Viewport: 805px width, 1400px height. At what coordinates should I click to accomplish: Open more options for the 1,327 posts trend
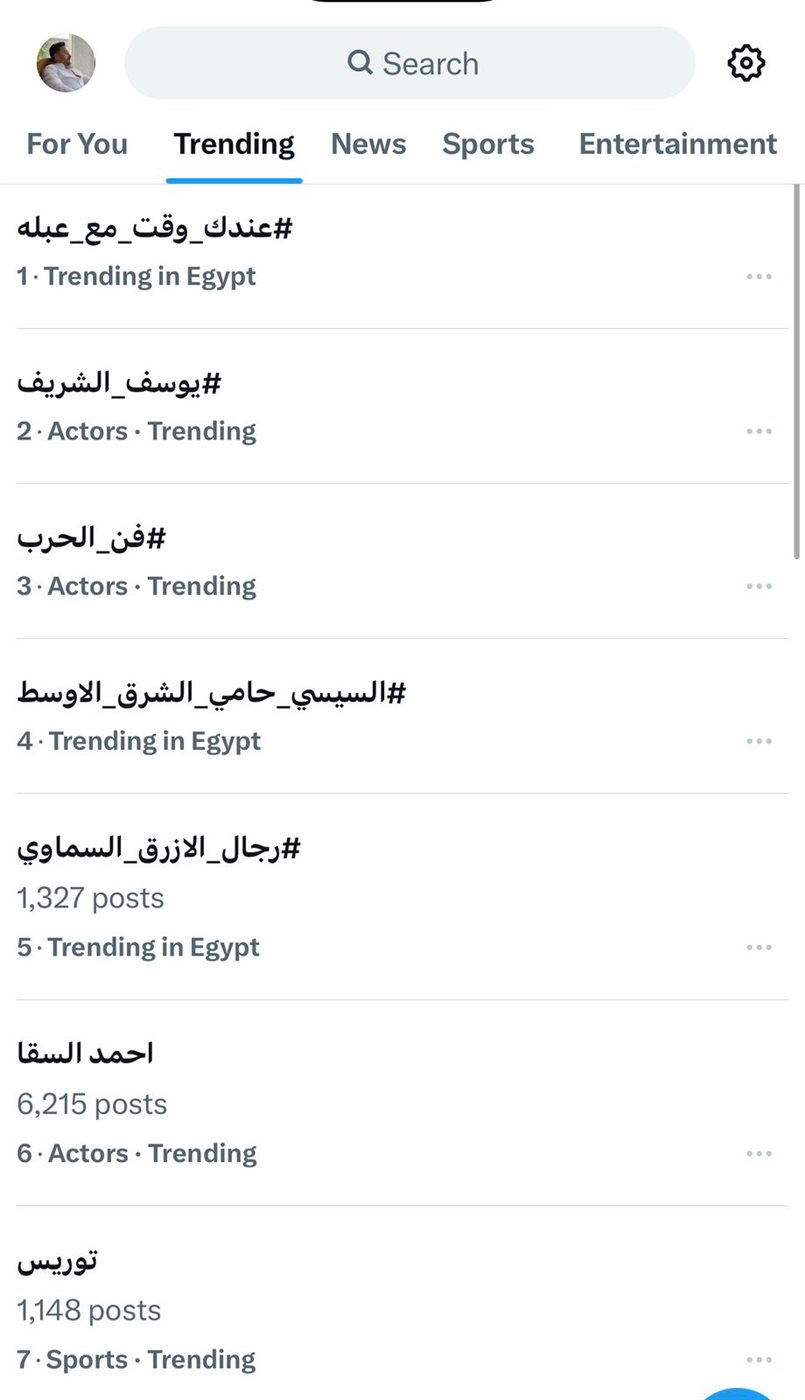tap(759, 948)
